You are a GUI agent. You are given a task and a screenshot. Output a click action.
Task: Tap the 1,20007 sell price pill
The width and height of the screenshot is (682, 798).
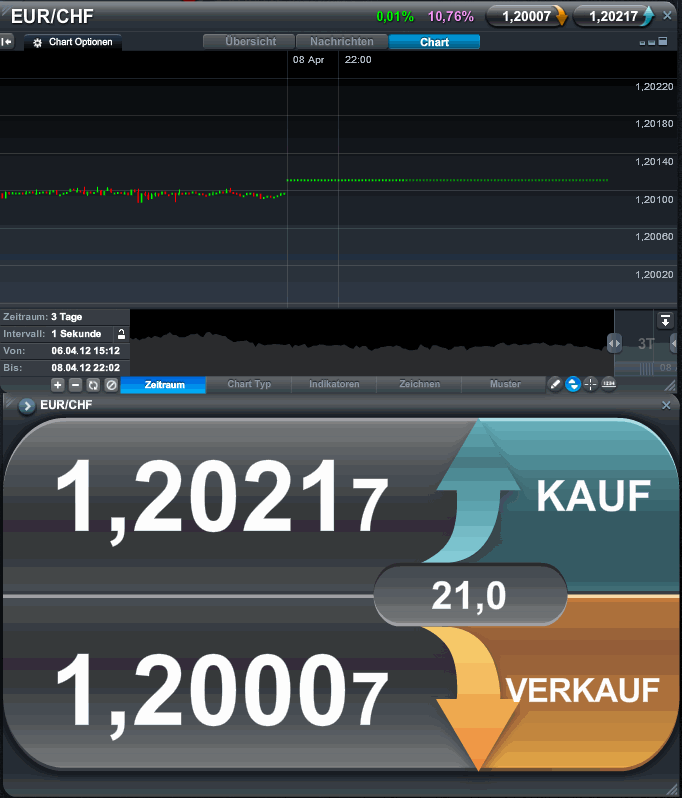527,16
